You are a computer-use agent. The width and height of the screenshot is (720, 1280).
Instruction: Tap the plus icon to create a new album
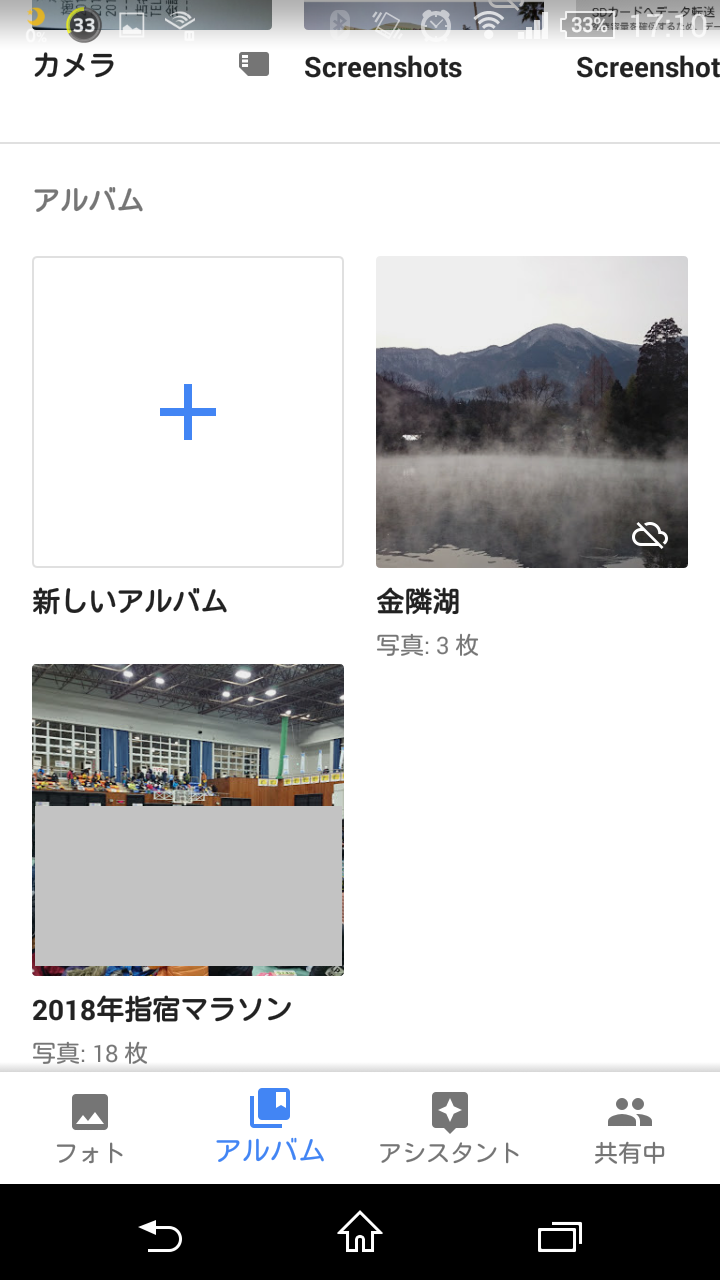click(187, 410)
